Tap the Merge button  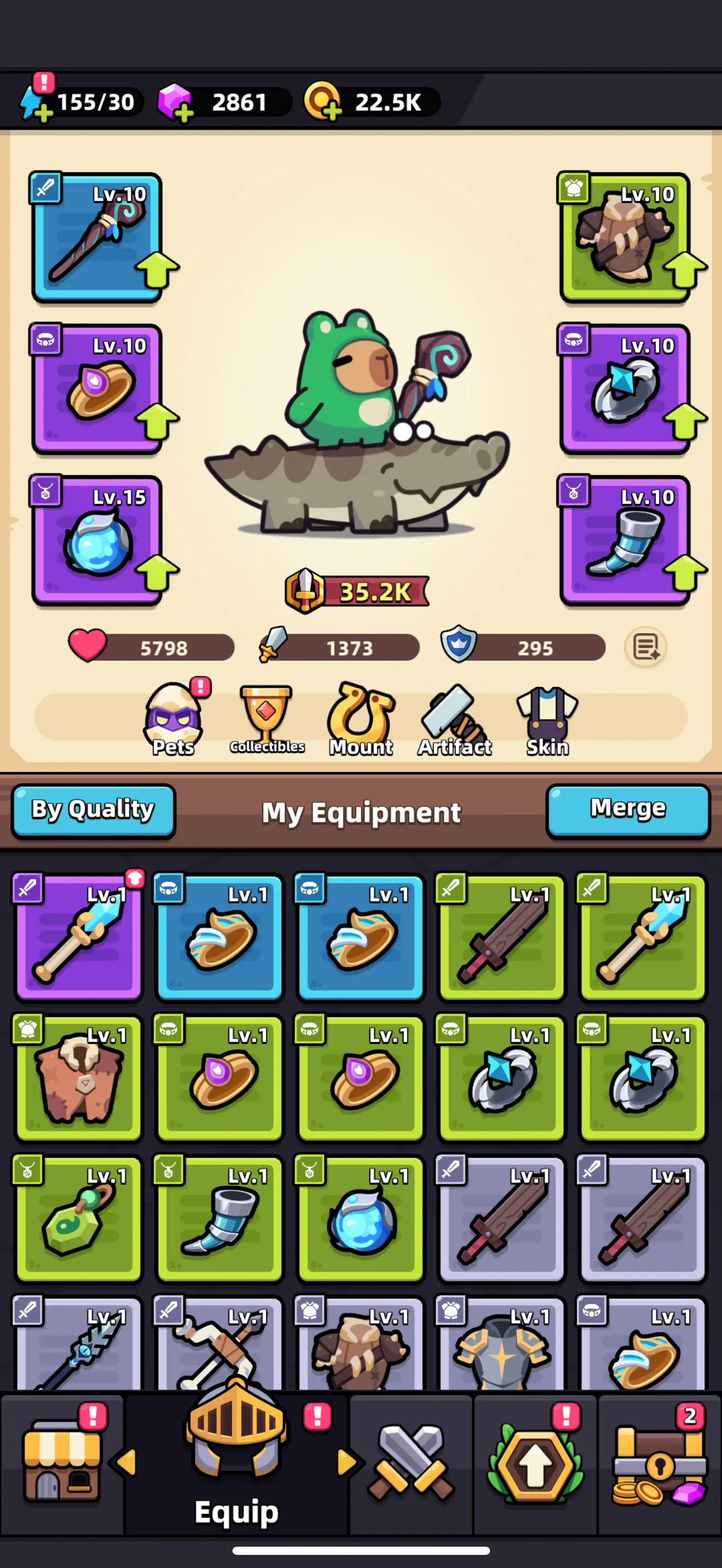tap(627, 810)
